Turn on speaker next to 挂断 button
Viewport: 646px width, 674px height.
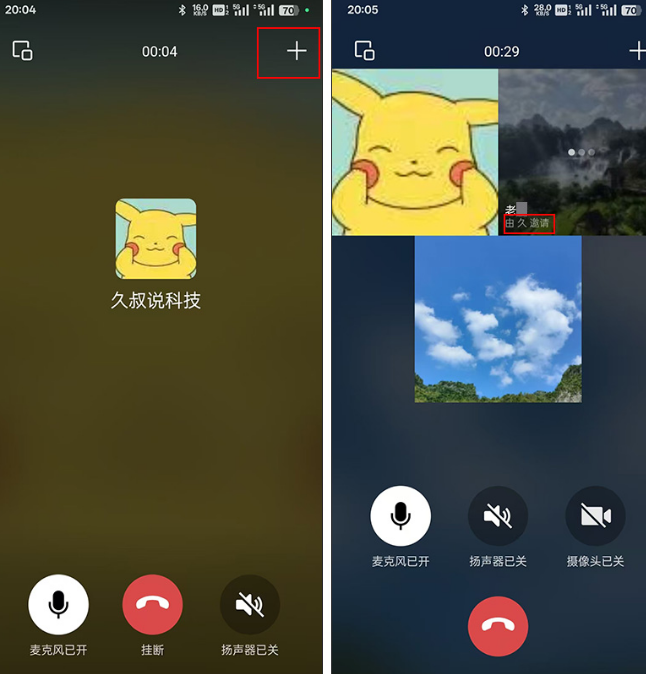[x=249, y=605]
